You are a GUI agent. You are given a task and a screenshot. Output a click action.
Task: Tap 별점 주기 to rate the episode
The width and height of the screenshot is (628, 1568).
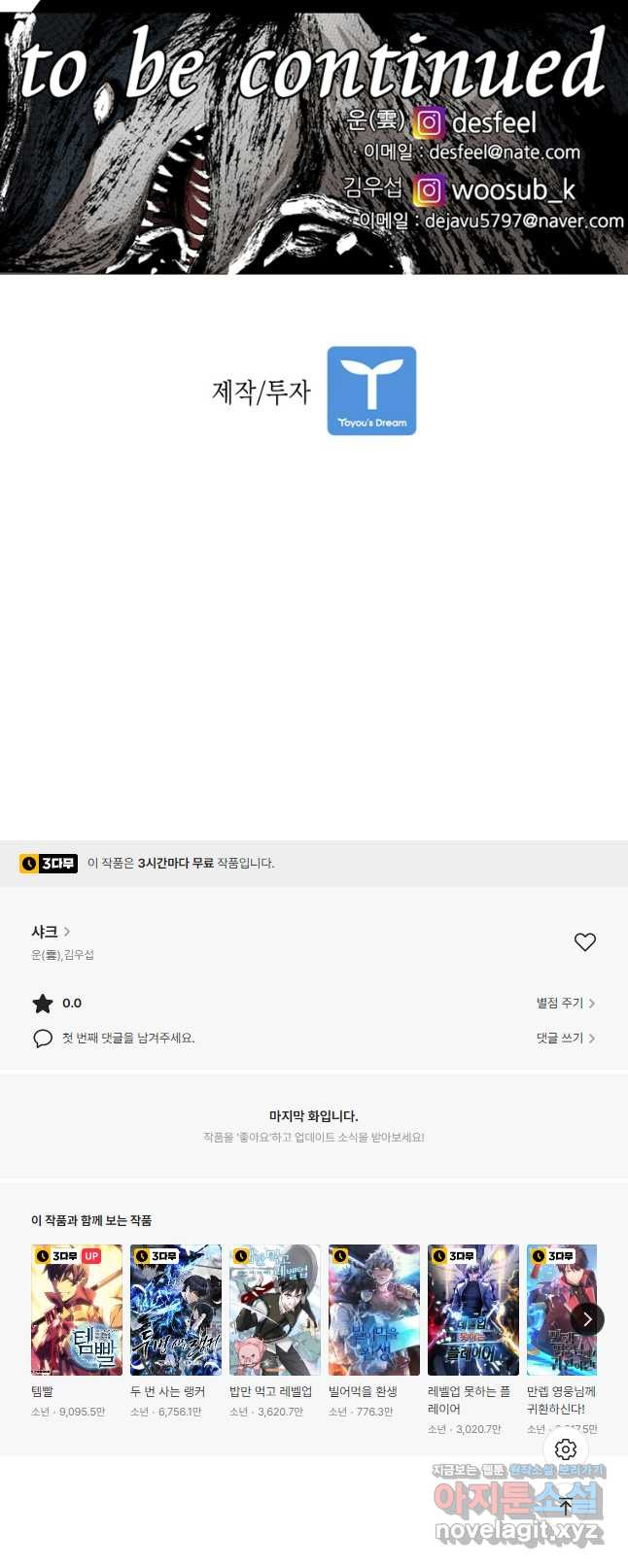click(x=565, y=1003)
